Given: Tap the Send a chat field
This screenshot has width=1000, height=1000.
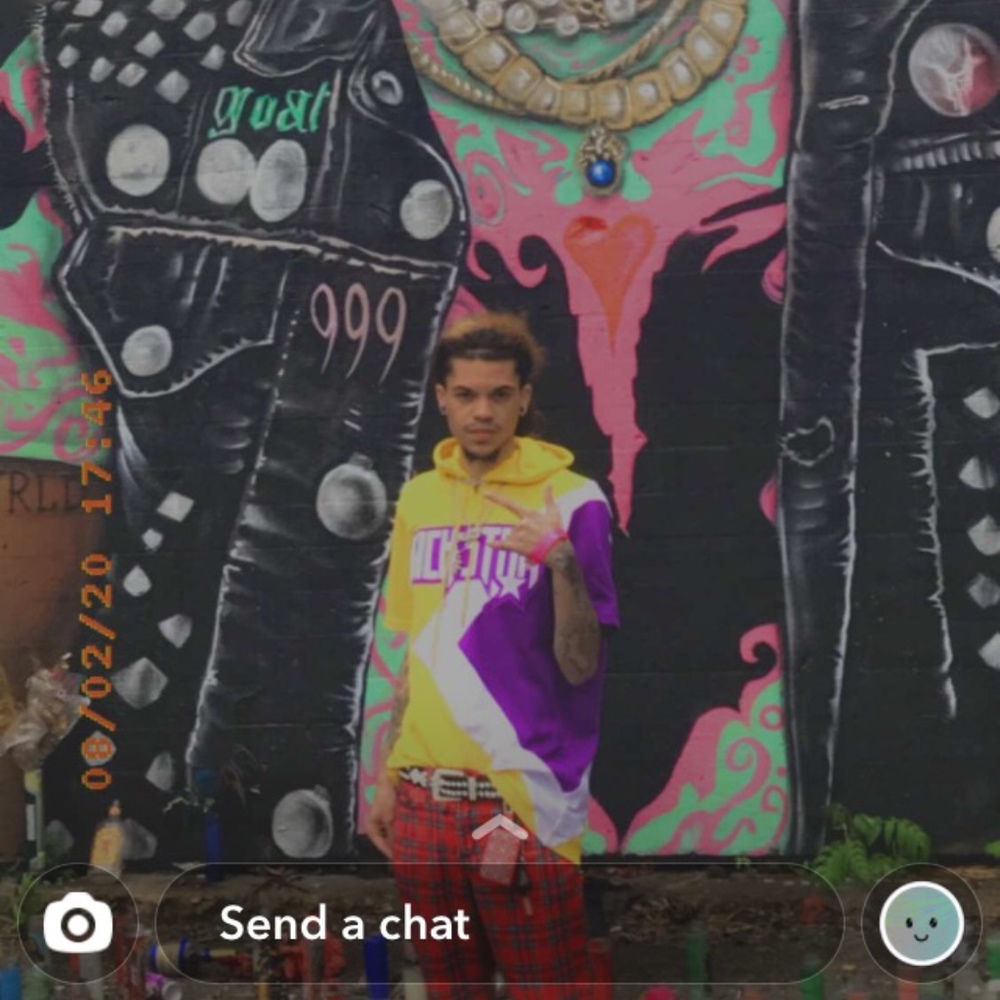Looking at the screenshot, I should pos(500,922).
